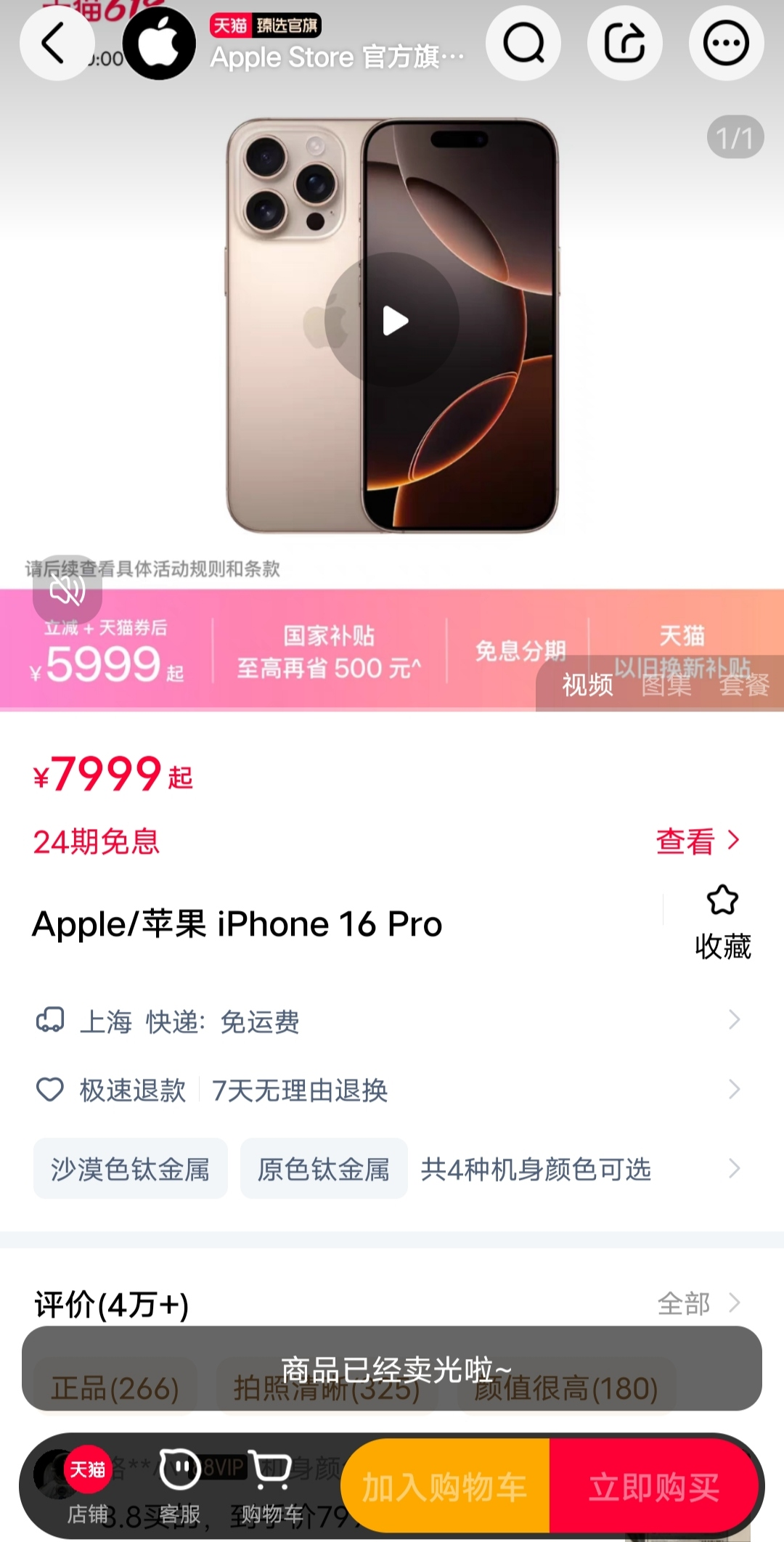Open the 上海 快递 免运费 shipping row
784x1542 pixels.
click(392, 1021)
